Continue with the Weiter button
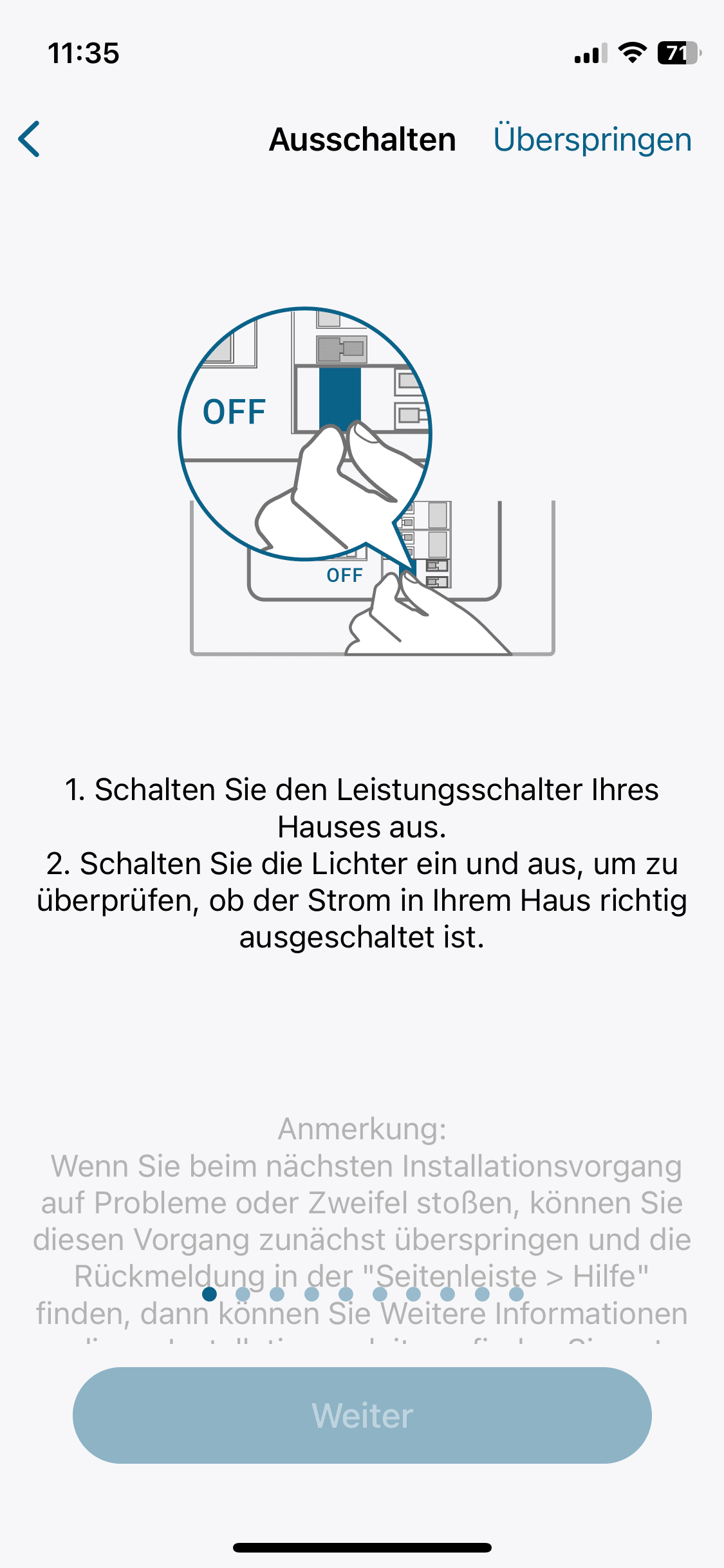Viewport: 724px width, 1568px height. coord(362,1415)
